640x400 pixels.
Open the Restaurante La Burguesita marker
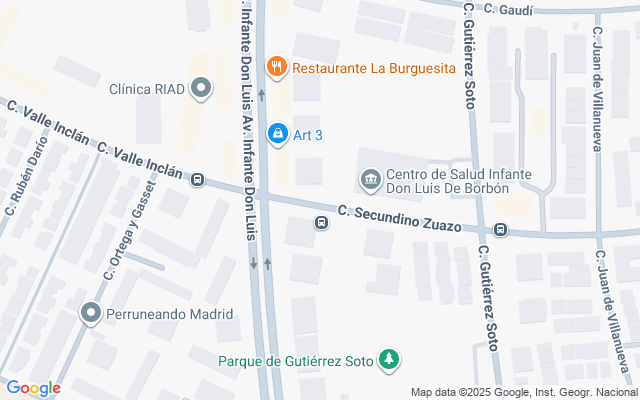coord(277,67)
